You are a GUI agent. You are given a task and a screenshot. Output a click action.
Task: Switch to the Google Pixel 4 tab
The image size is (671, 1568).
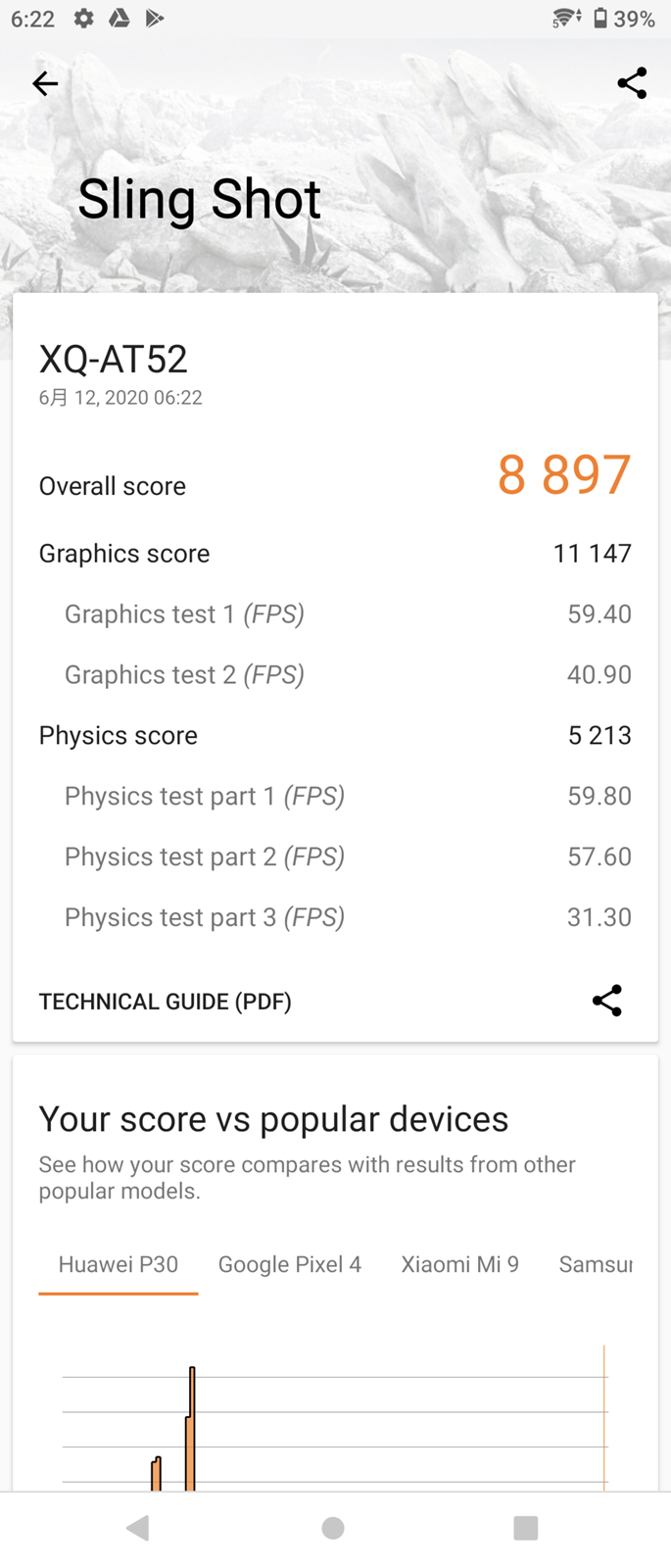point(289,1264)
